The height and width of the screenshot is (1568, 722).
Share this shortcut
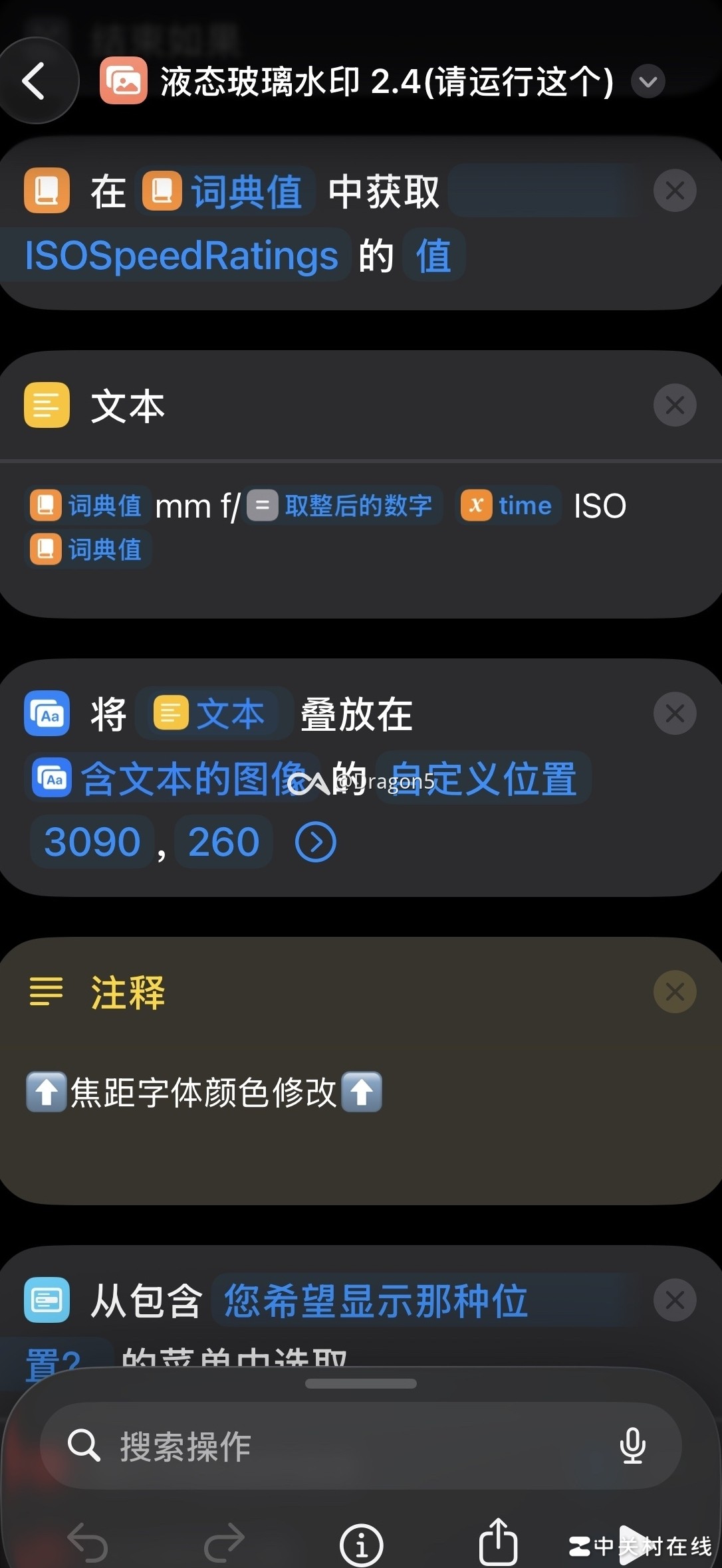(x=498, y=1541)
